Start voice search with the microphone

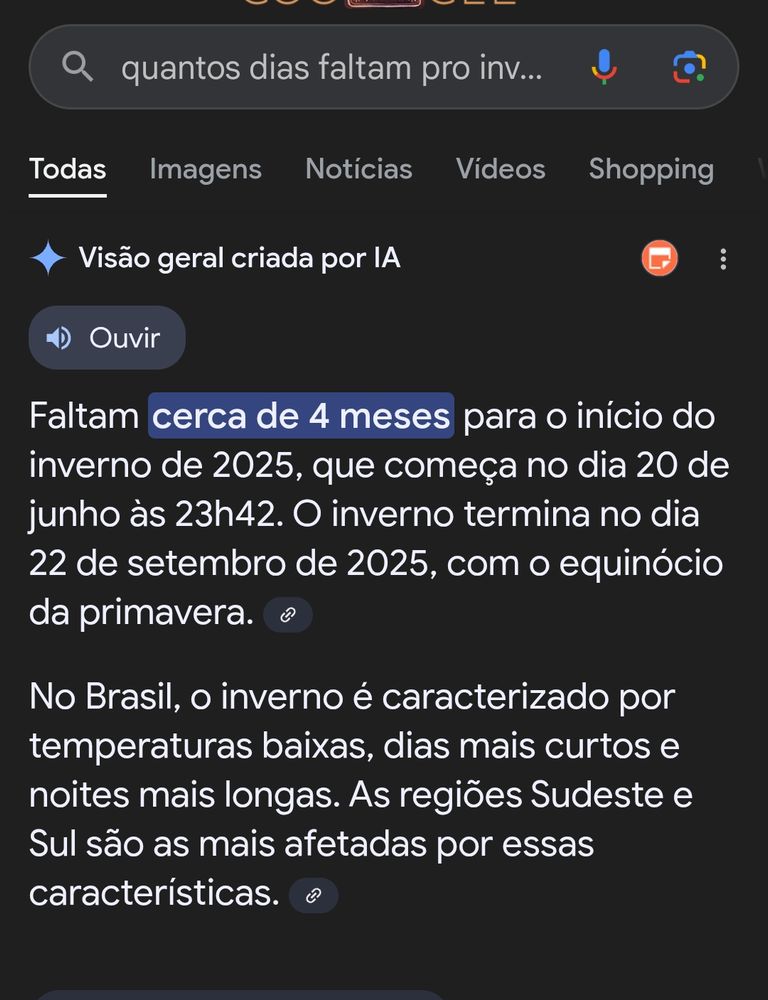click(603, 67)
